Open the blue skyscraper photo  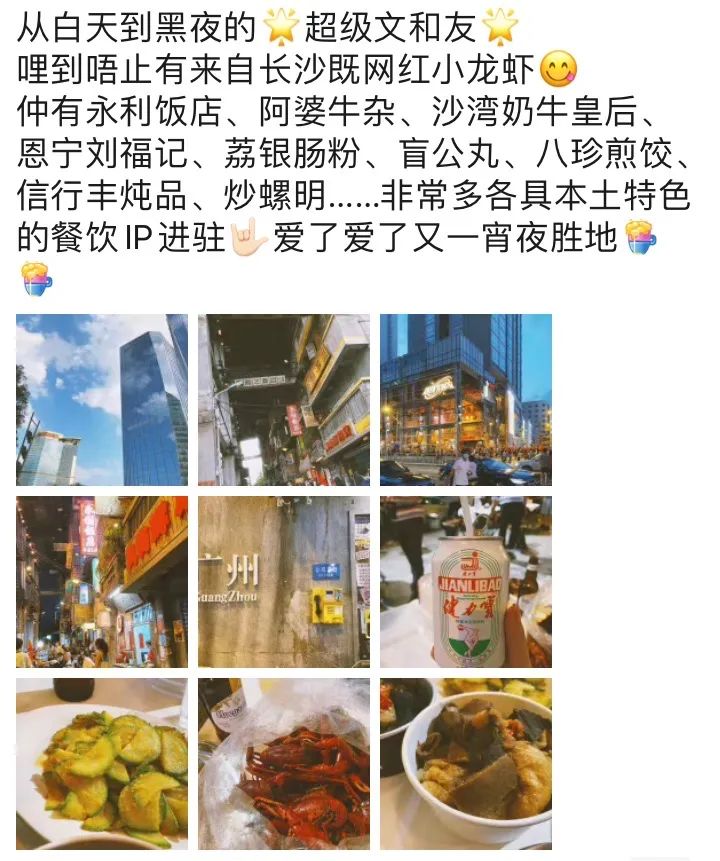(101, 399)
